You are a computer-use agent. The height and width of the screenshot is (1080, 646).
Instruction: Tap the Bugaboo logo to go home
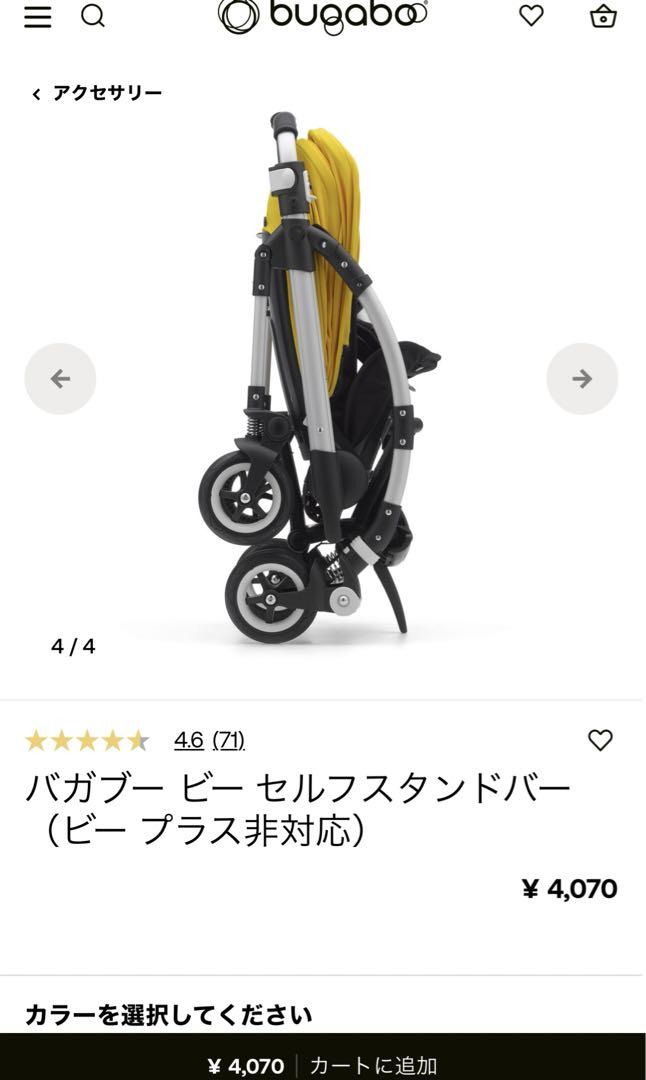pos(322,16)
